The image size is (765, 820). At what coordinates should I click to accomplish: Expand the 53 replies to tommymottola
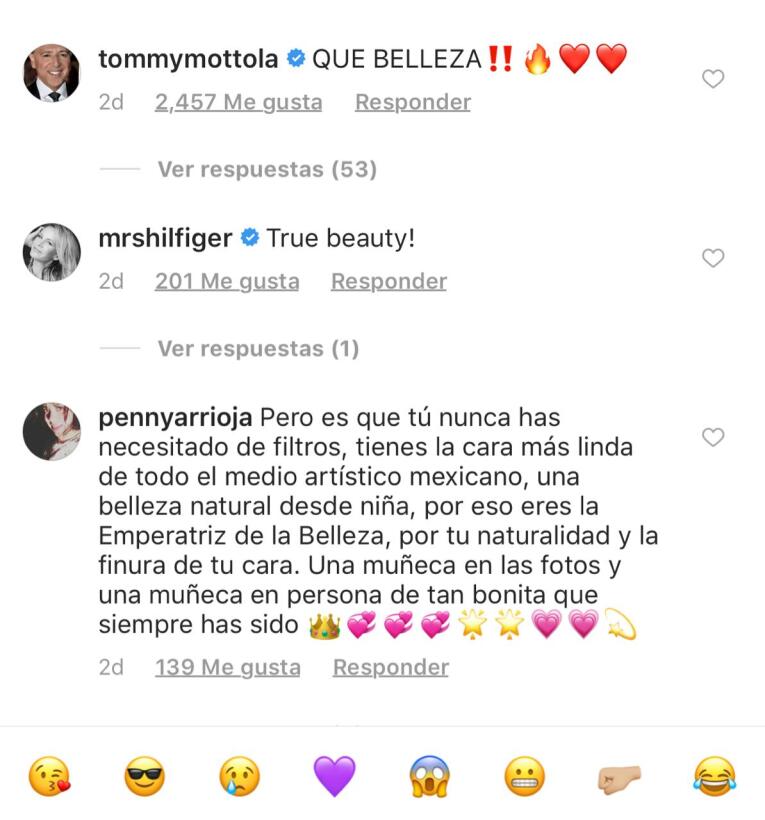click(266, 169)
